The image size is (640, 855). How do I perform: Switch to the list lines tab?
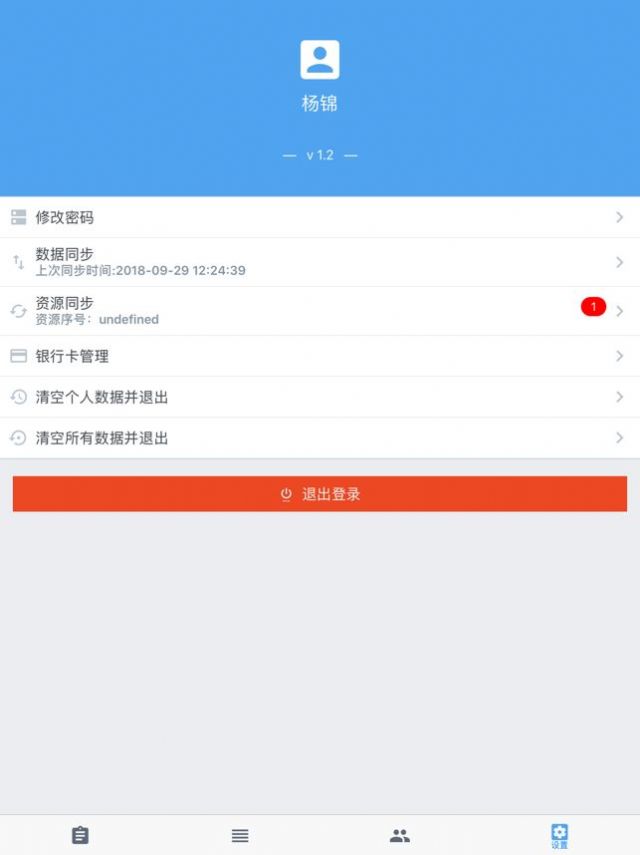pos(240,835)
